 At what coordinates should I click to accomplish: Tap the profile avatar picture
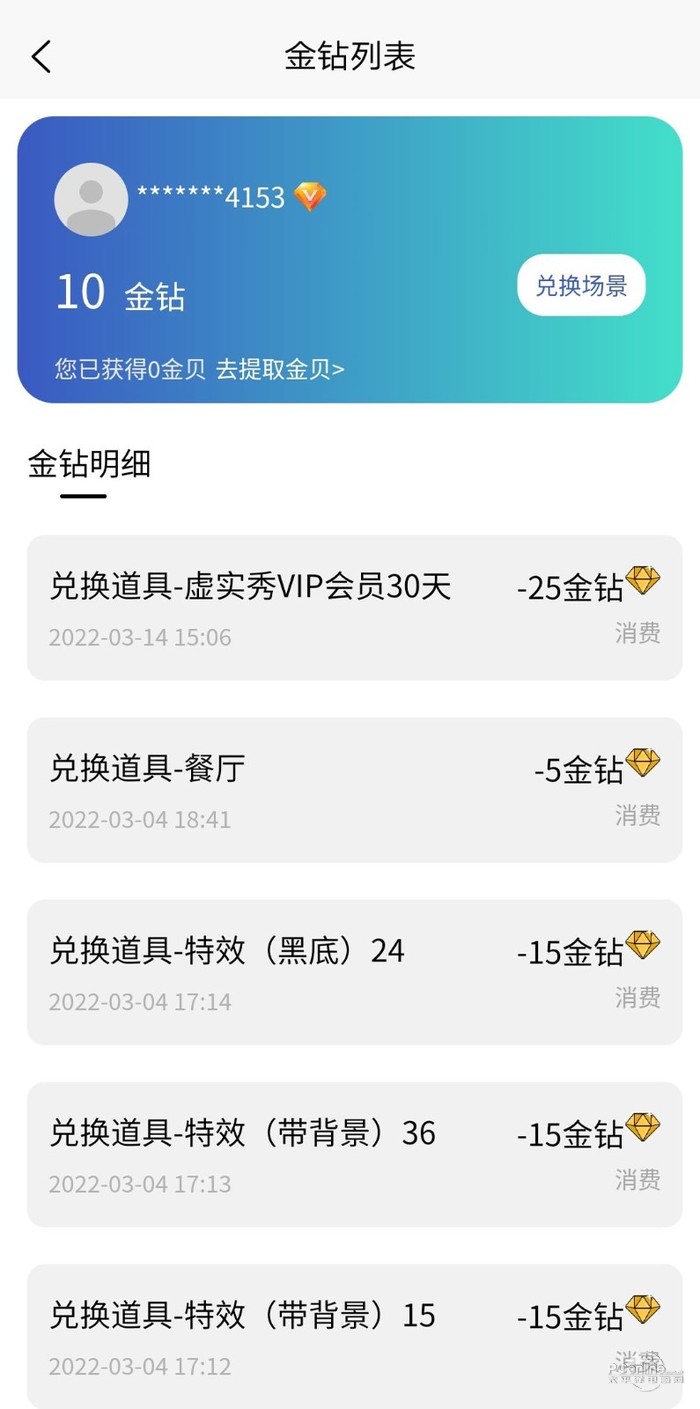tap(91, 199)
